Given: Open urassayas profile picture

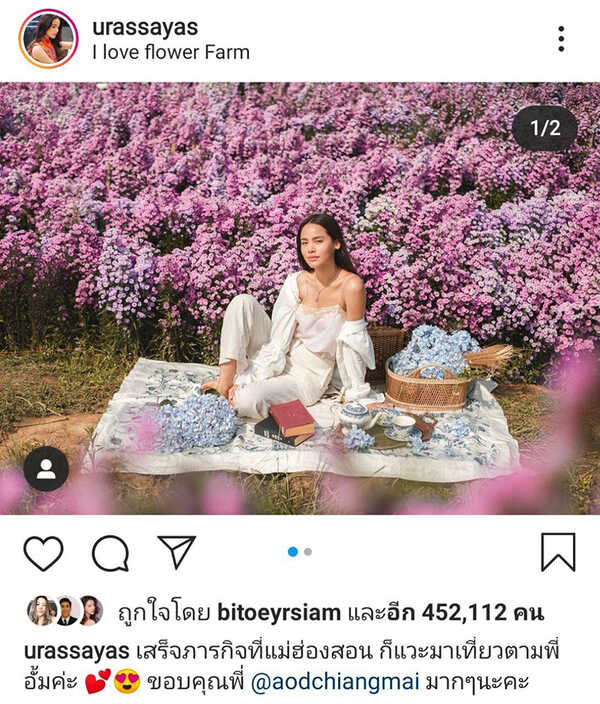Looking at the screenshot, I should [47, 39].
